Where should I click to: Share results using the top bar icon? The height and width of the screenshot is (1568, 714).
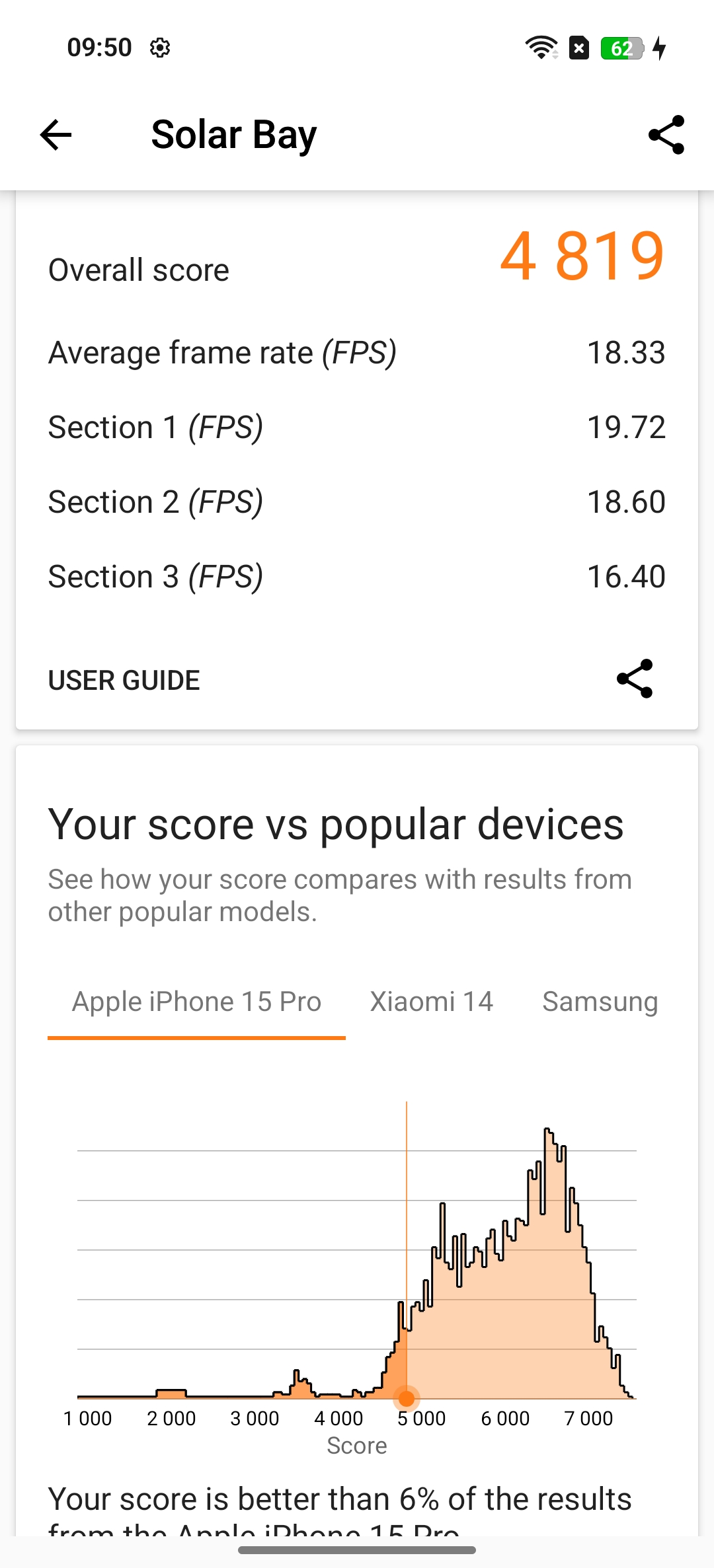tap(666, 135)
